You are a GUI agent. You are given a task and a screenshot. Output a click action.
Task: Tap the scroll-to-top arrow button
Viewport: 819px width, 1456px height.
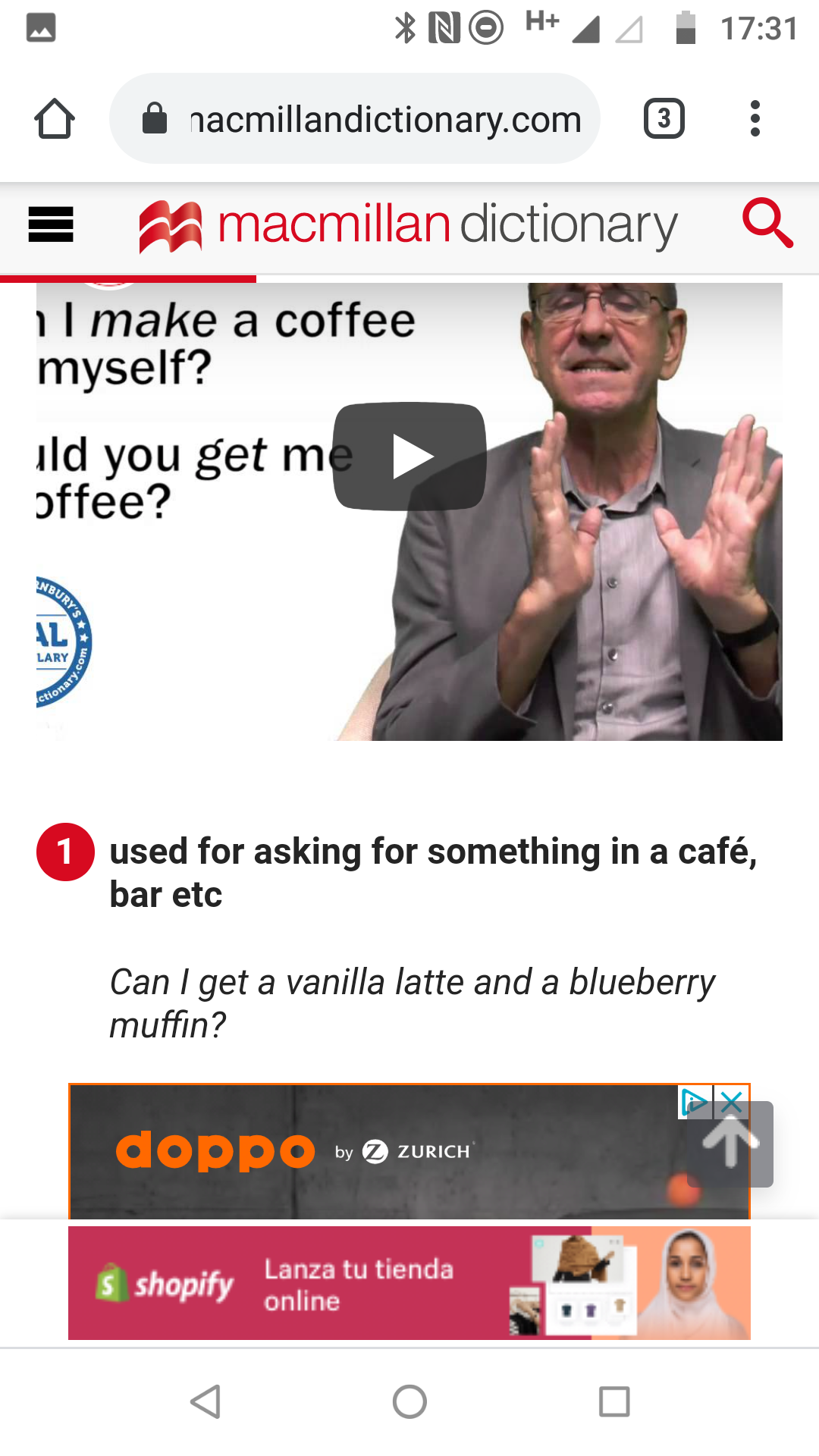tap(730, 1144)
